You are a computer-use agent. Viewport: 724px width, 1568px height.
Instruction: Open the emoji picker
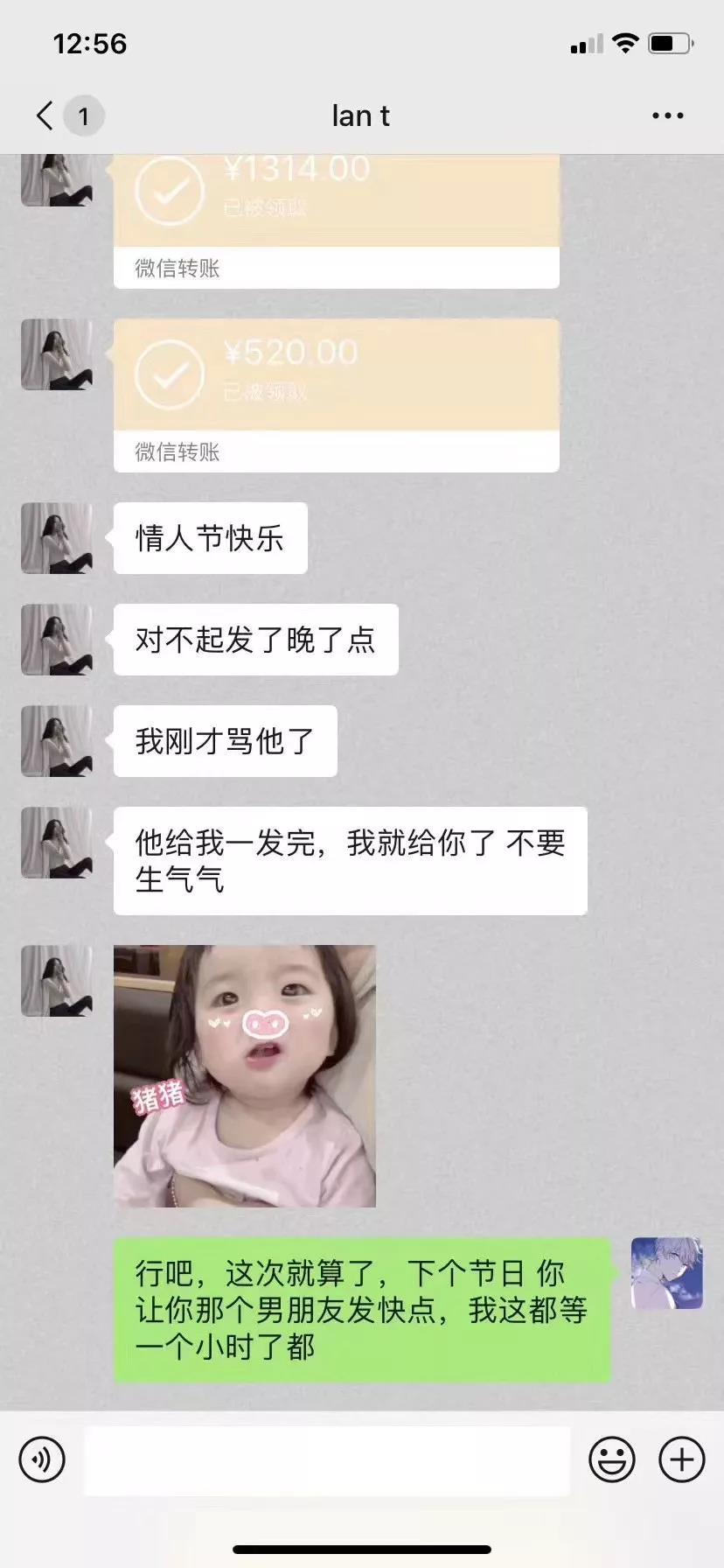click(612, 1459)
